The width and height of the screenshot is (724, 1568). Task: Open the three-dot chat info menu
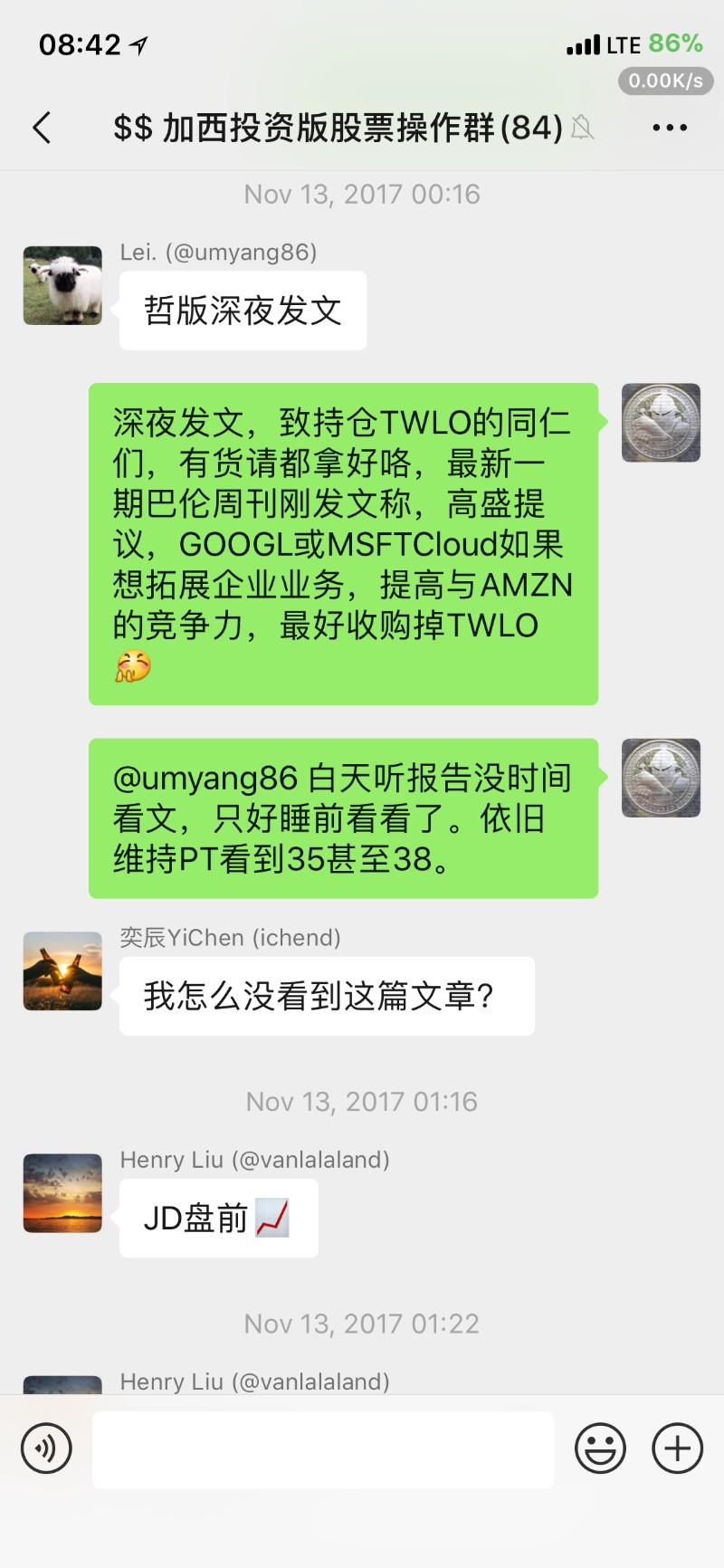(x=670, y=128)
